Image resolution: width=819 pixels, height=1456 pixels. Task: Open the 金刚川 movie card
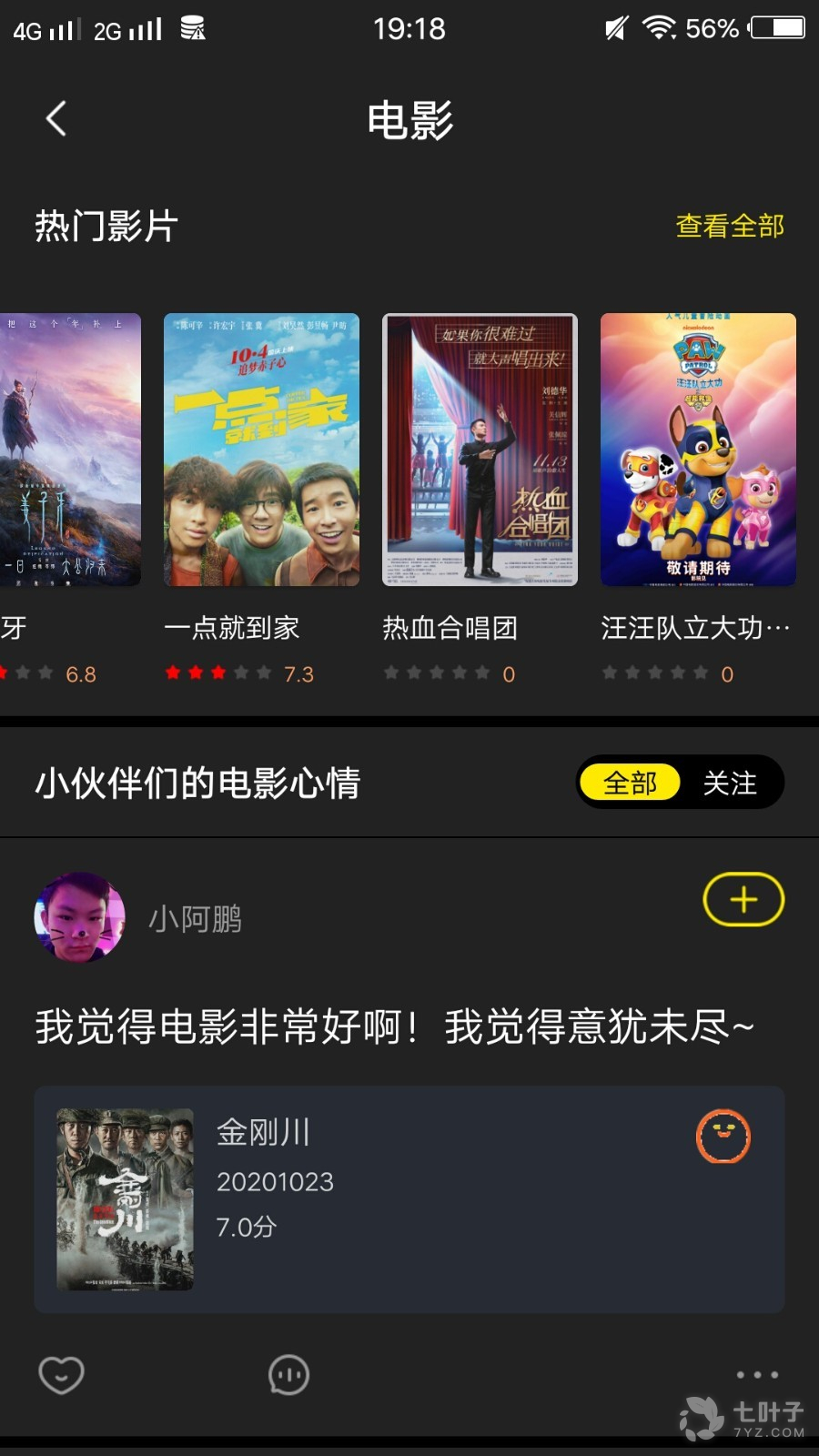coord(409,1199)
